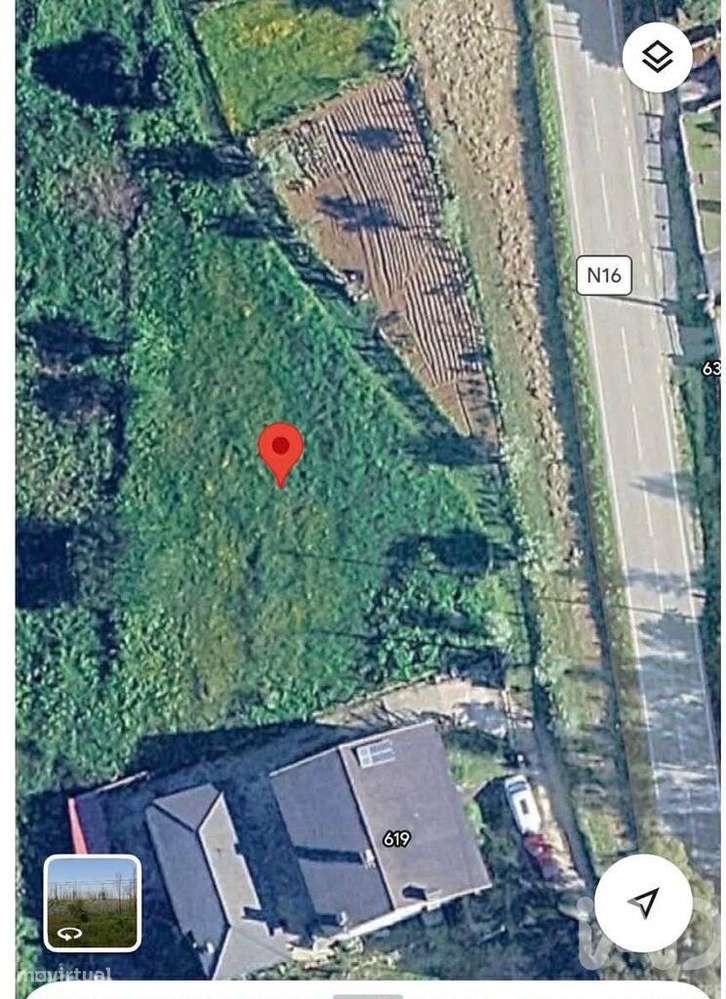Open the map layers selector
726x999 pixels.
coord(657,58)
